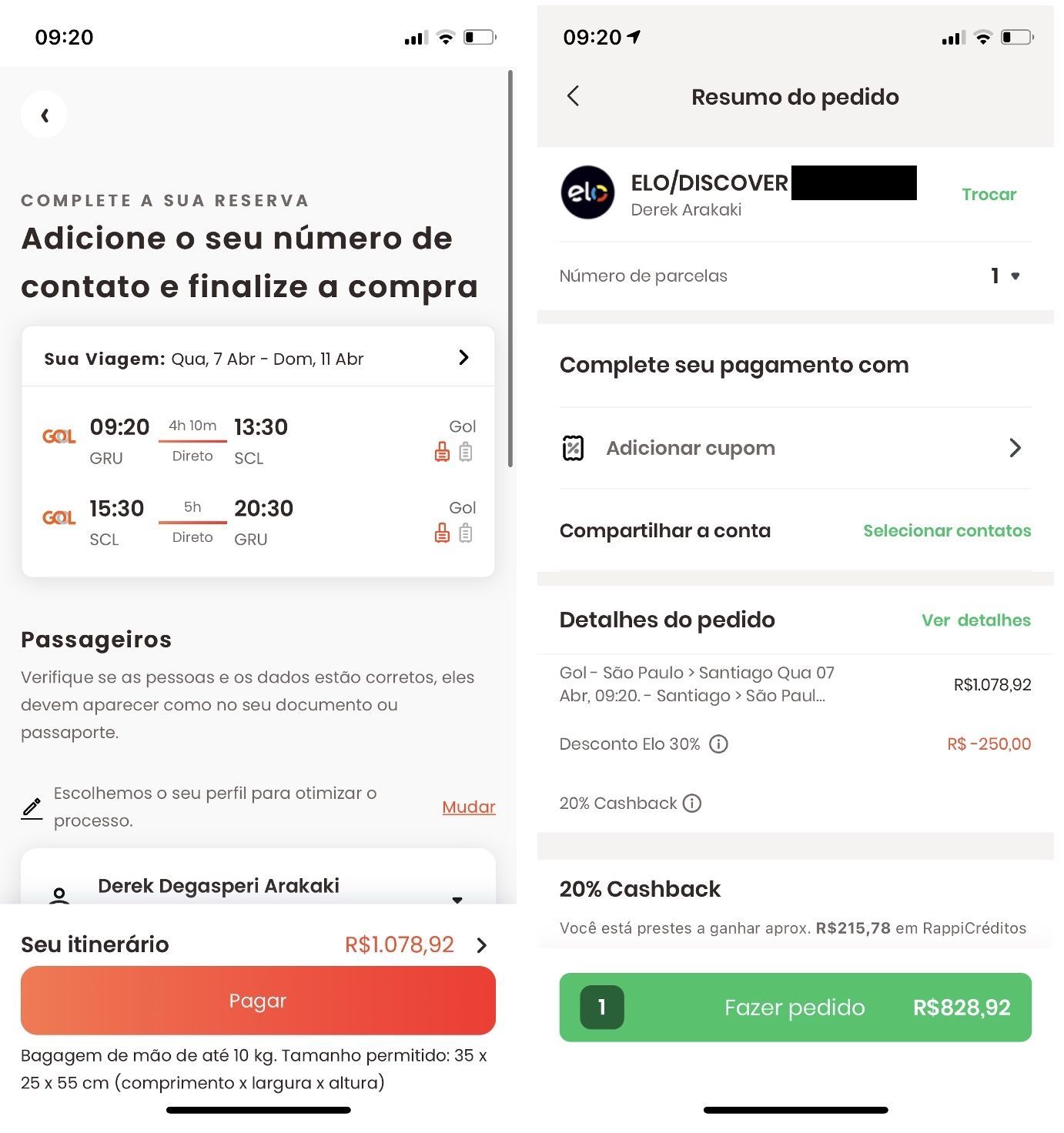Tap Ver detalhes for the order
The image size is (1064, 1133).
pyautogui.click(x=975, y=620)
